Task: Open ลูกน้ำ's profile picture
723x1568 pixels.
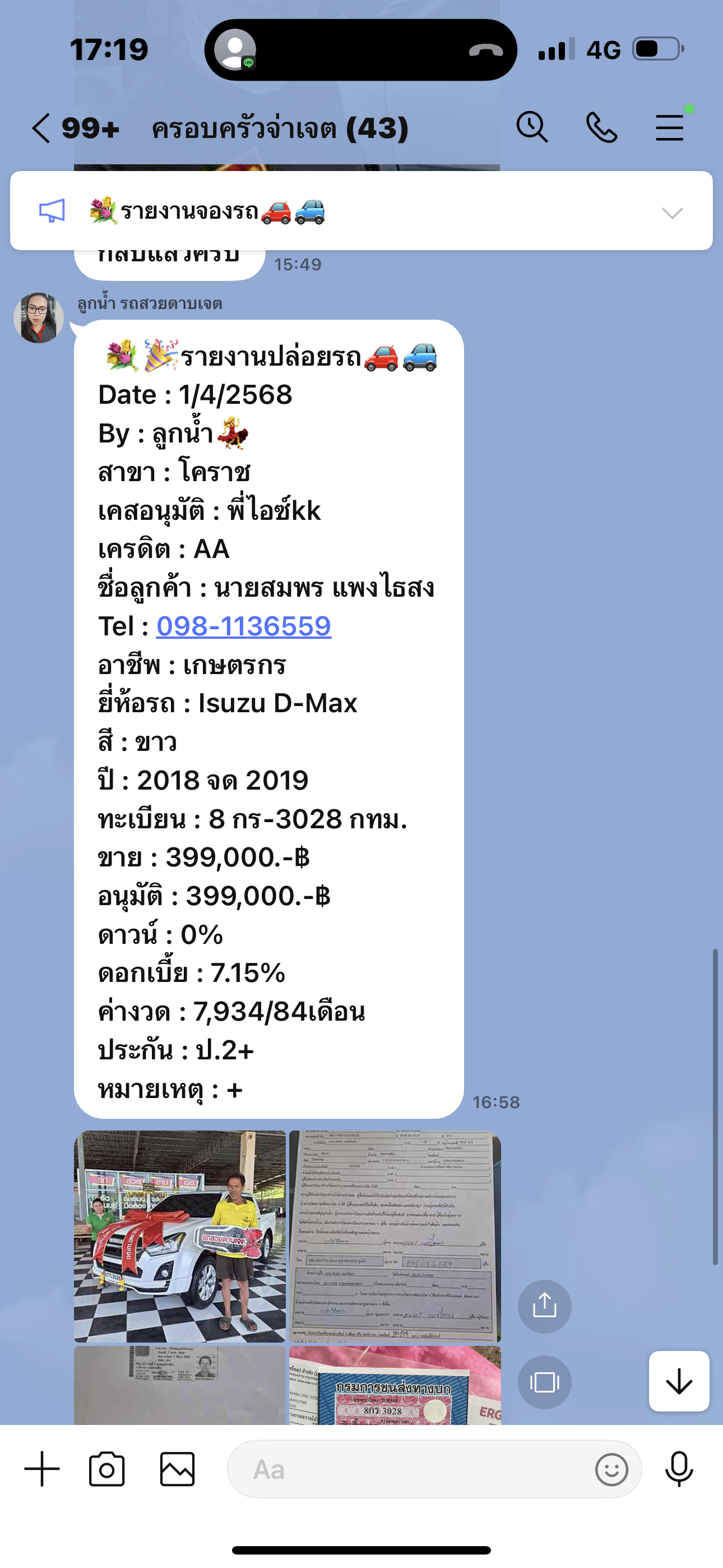Action: tap(38, 318)
